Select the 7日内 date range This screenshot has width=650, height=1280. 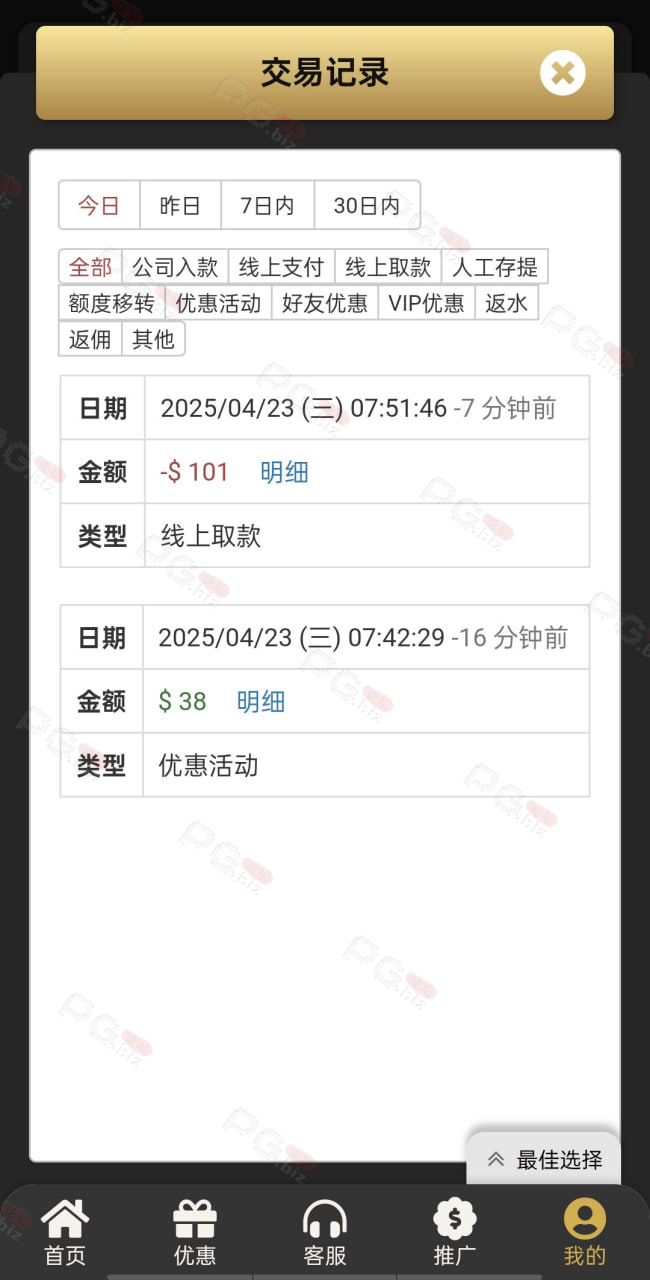pyautogui.click(x=267, y=205)
